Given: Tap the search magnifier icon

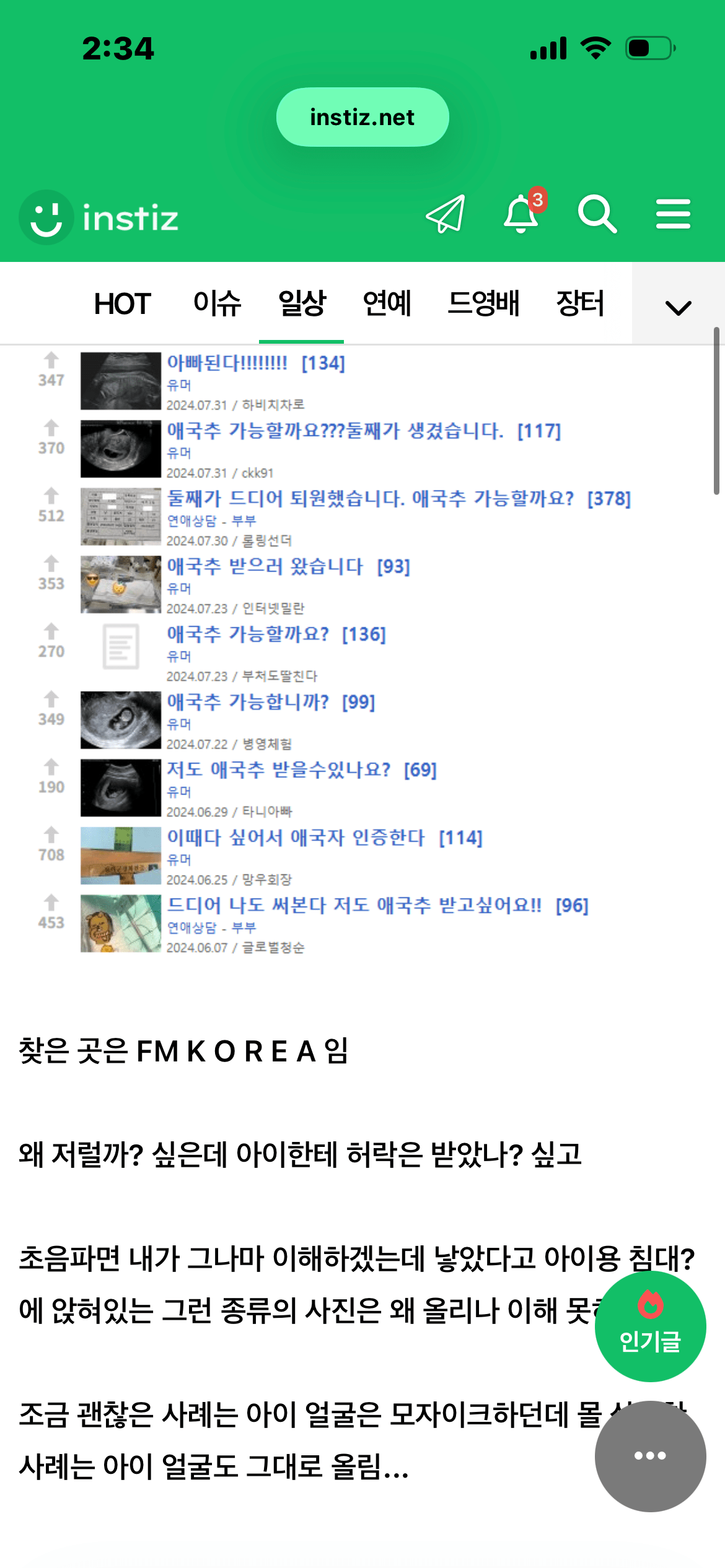Looking at the screenshot, I should tap(597, 214).
